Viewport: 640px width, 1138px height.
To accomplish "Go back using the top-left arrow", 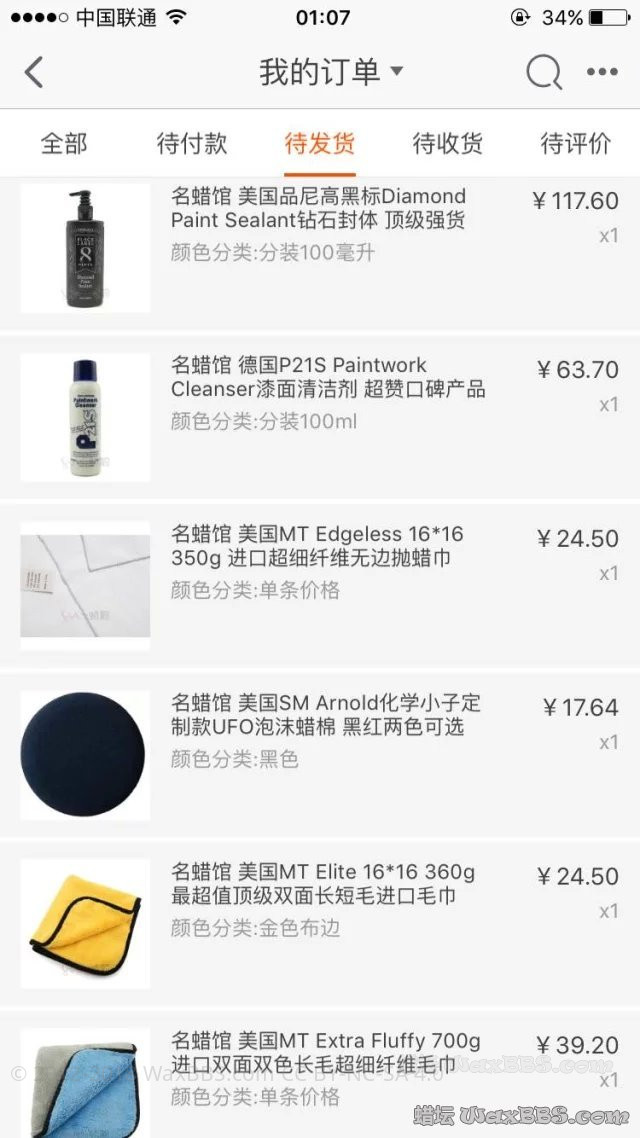I will point(35,72).
